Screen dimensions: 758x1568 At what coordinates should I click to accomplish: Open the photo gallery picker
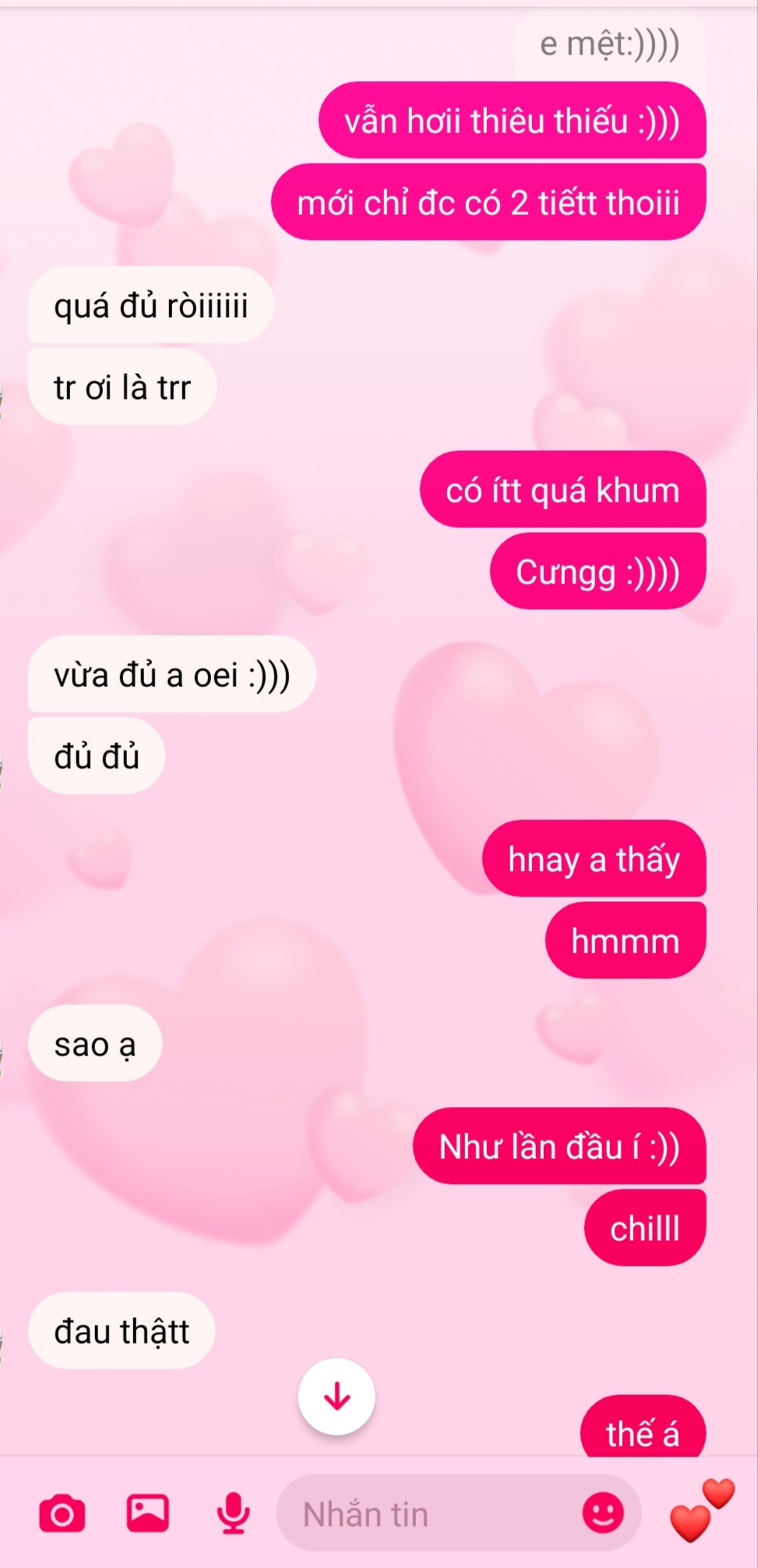click(147, 1513)
